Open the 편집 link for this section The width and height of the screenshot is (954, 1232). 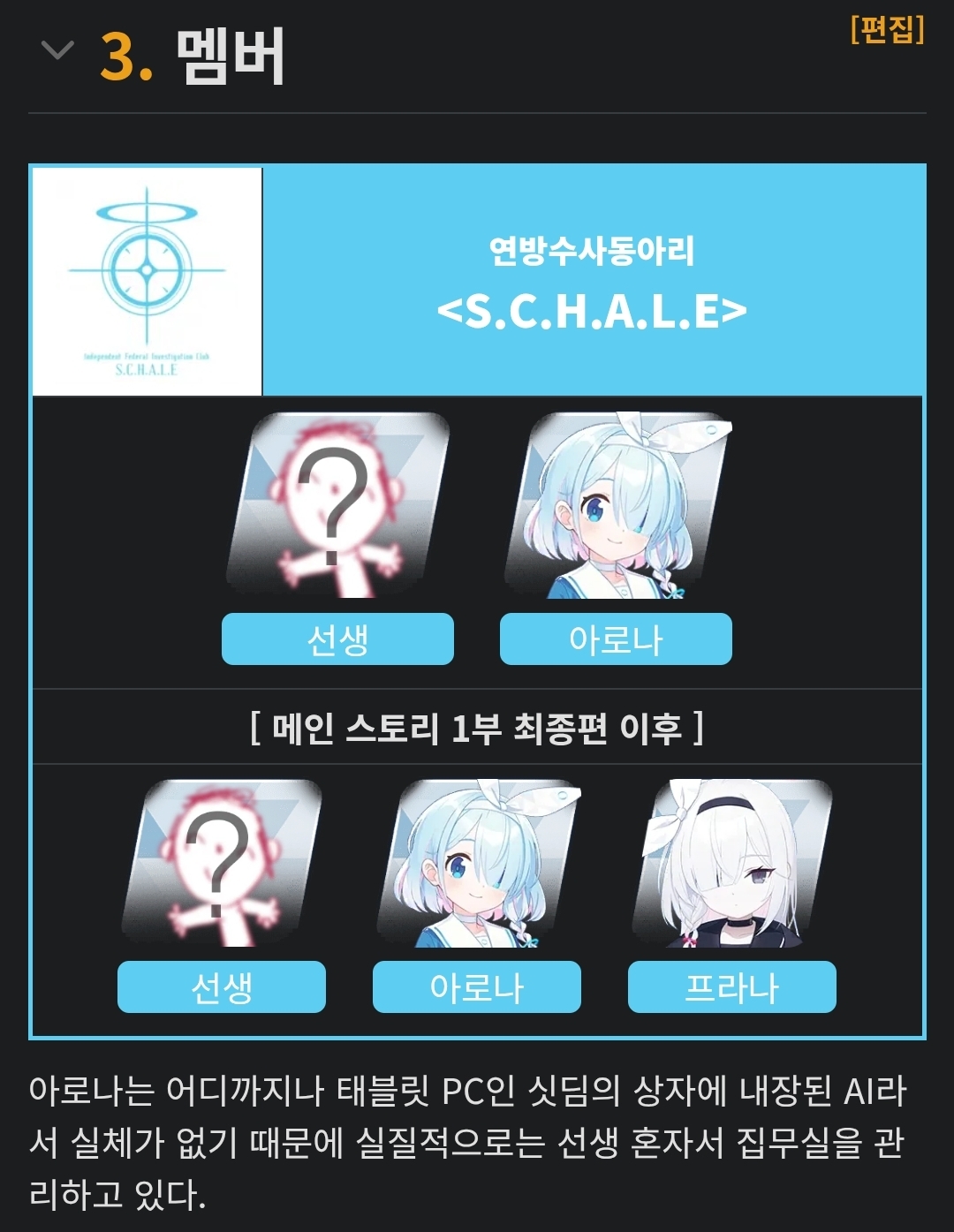coord(887,30)
